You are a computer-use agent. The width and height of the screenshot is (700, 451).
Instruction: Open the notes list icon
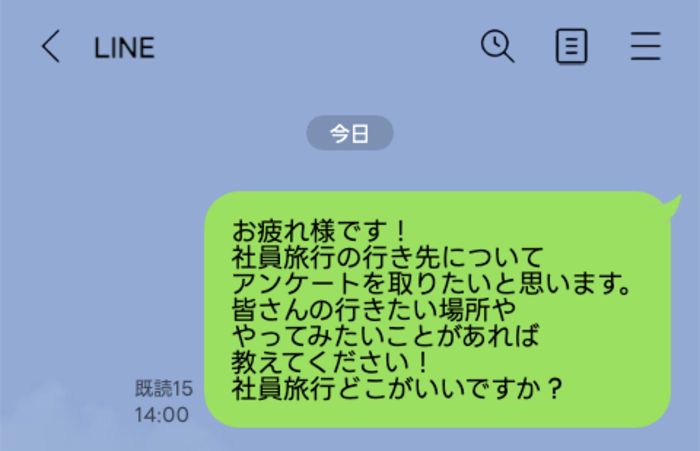click(571, 47)
